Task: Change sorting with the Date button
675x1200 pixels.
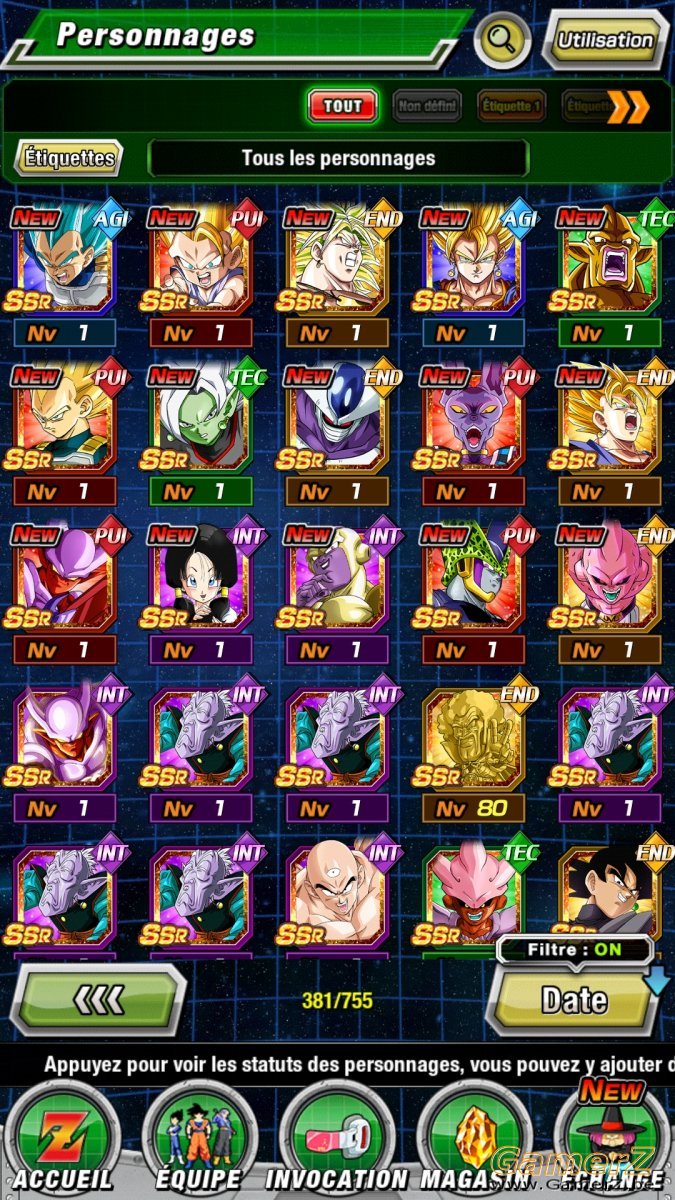Action: pos(573,999)
